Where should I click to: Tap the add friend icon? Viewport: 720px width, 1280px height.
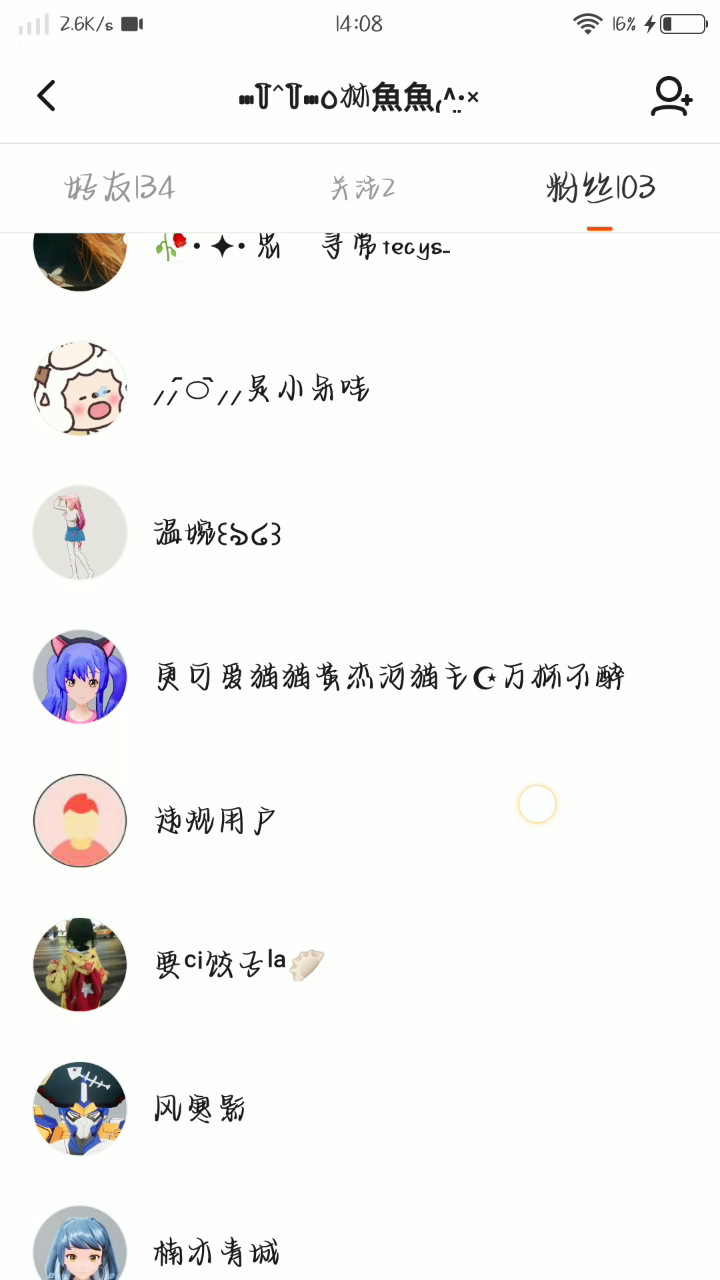pyautogui.click(x=671, y=97)
